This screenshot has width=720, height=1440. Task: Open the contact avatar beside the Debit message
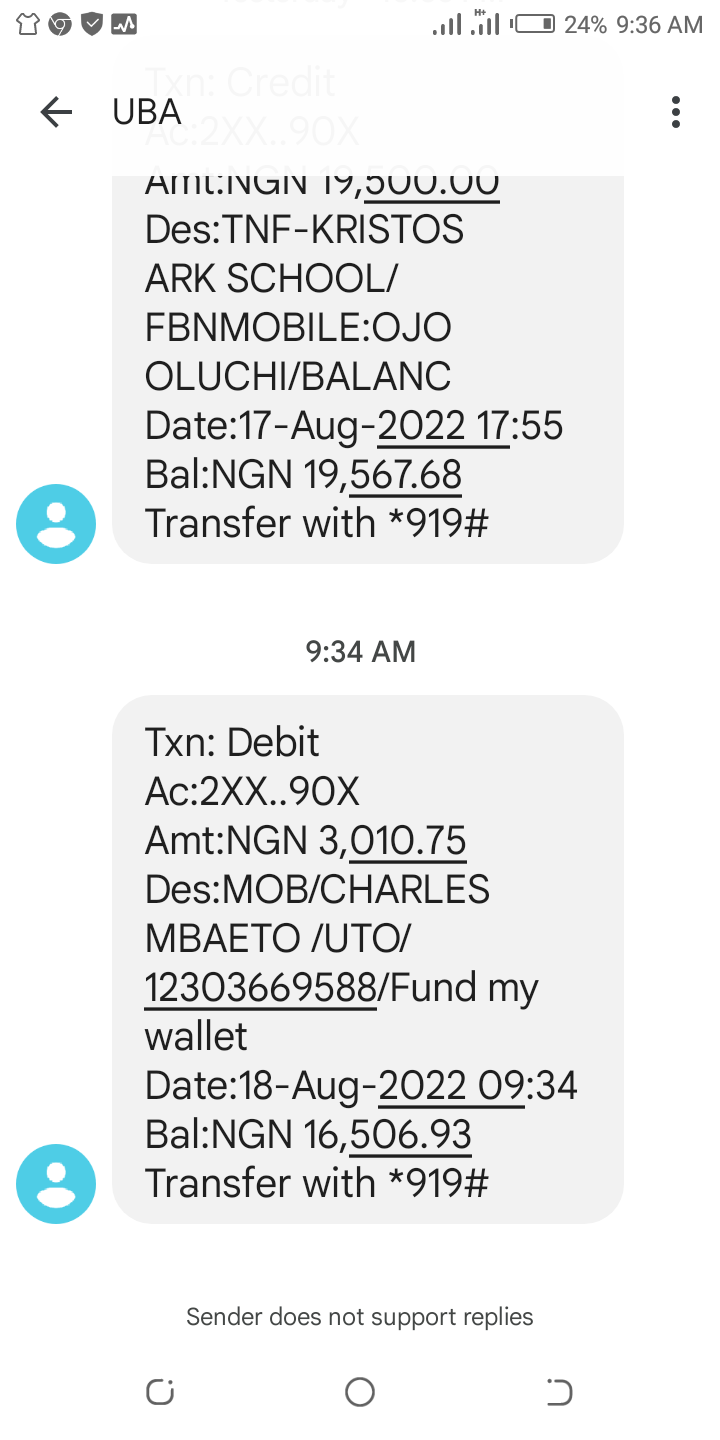tap(56, 1184)
